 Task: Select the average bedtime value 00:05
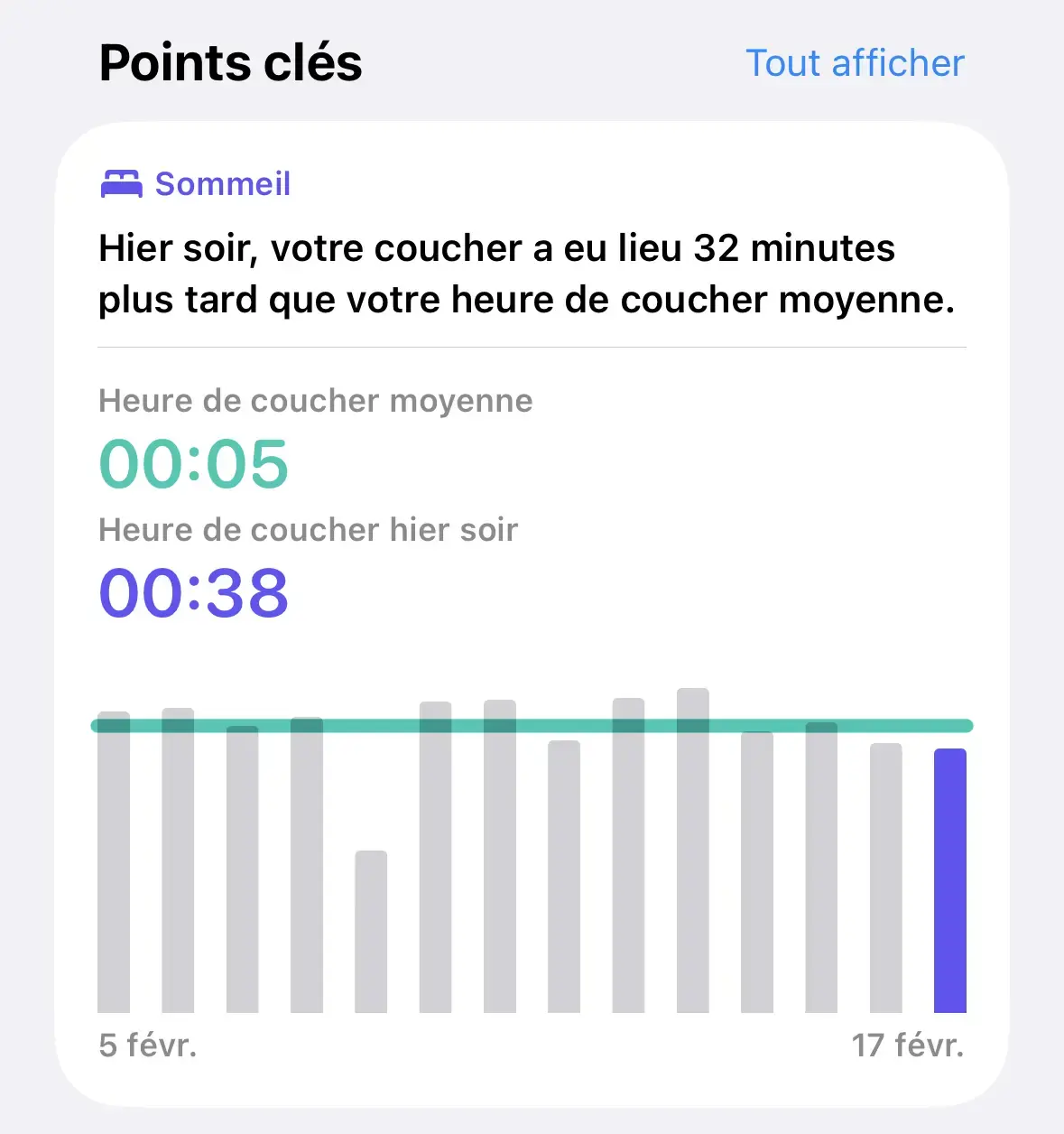pos(194,464)
